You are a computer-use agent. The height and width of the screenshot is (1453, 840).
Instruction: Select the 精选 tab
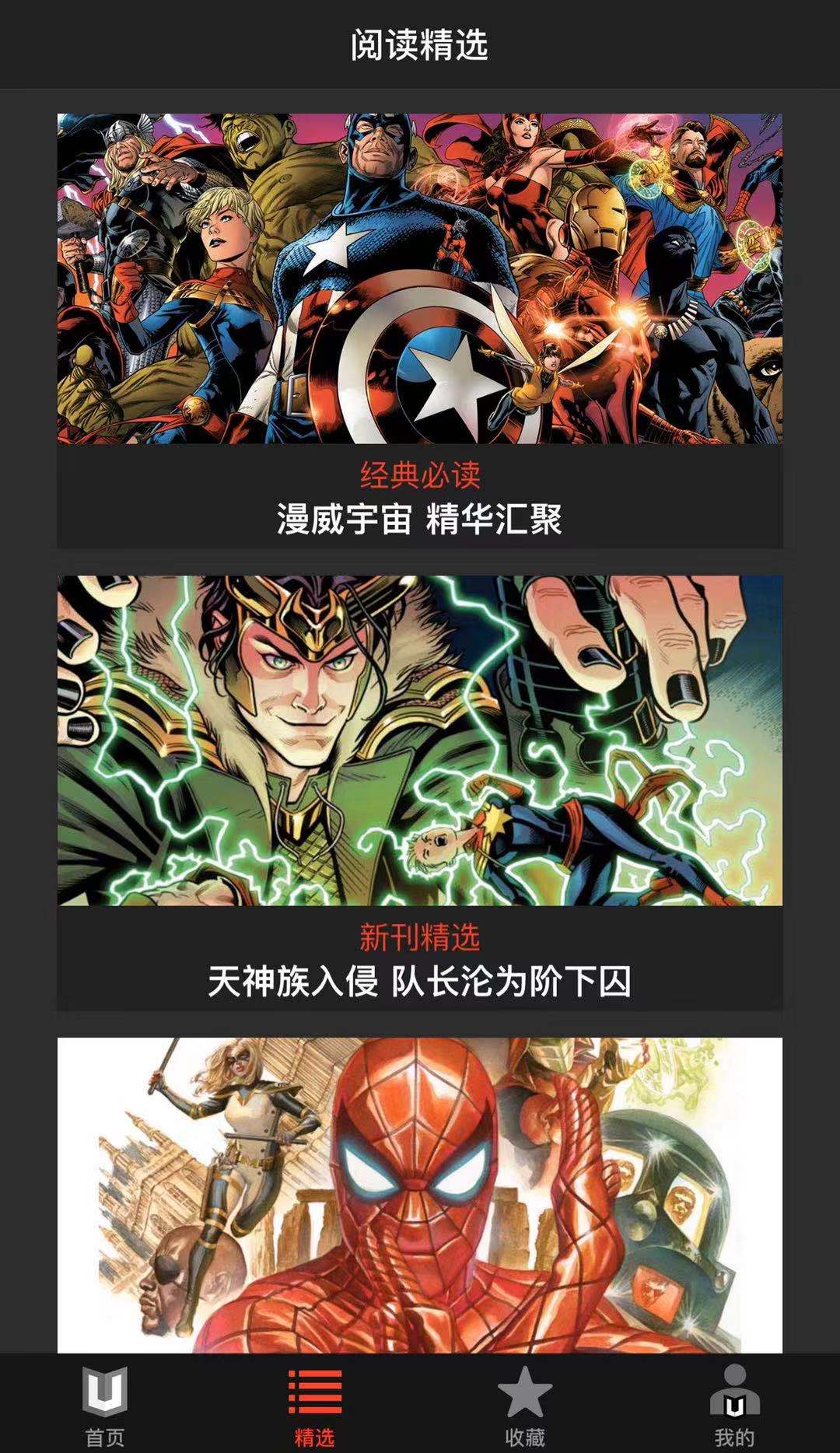pos(315,1405)
